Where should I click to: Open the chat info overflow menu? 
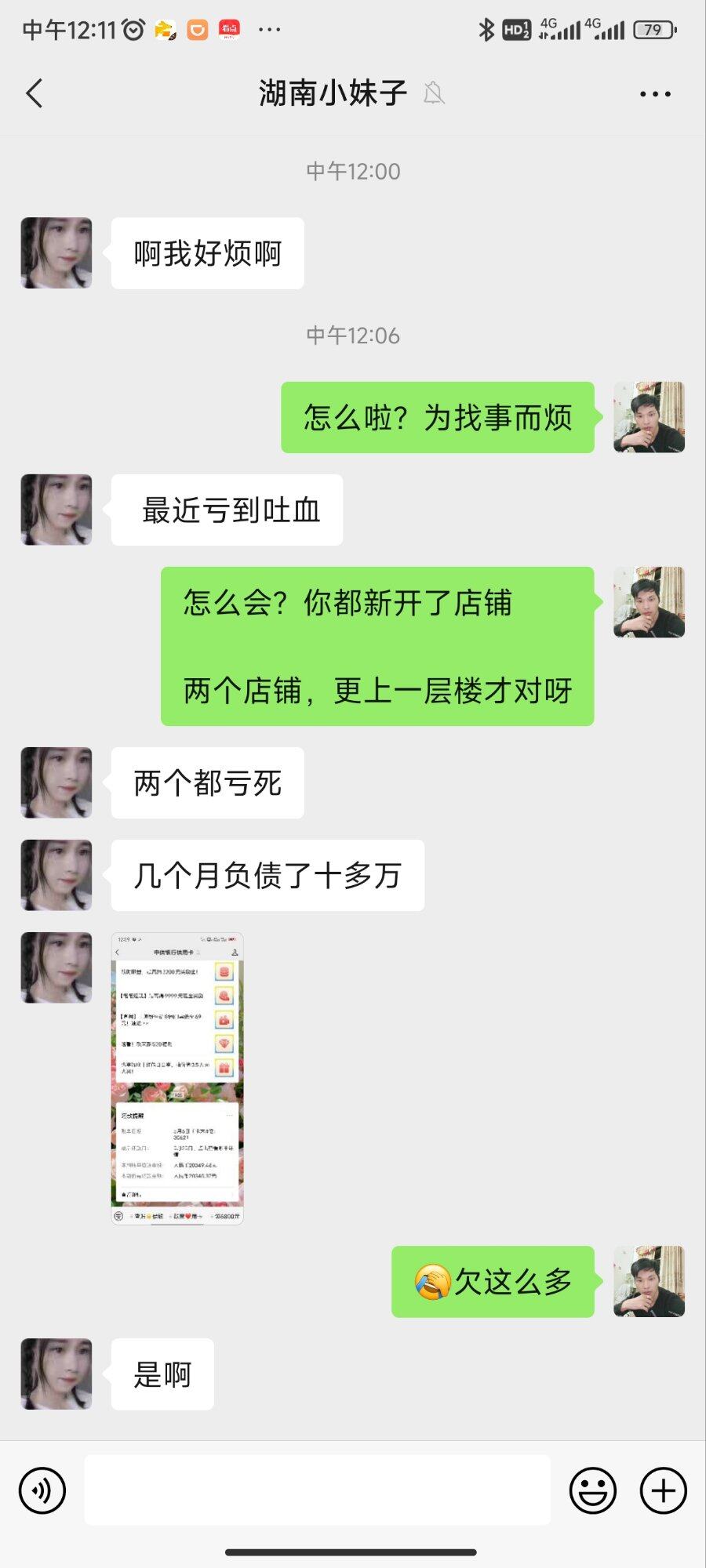tap(655, 94)
